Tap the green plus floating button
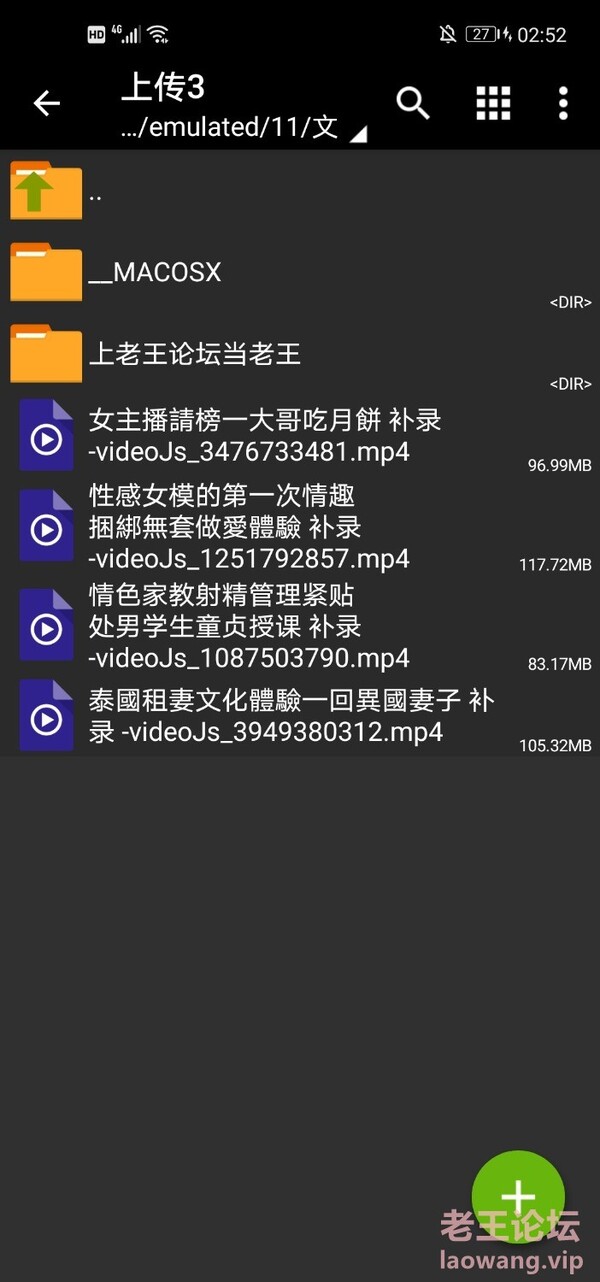 518,1197
